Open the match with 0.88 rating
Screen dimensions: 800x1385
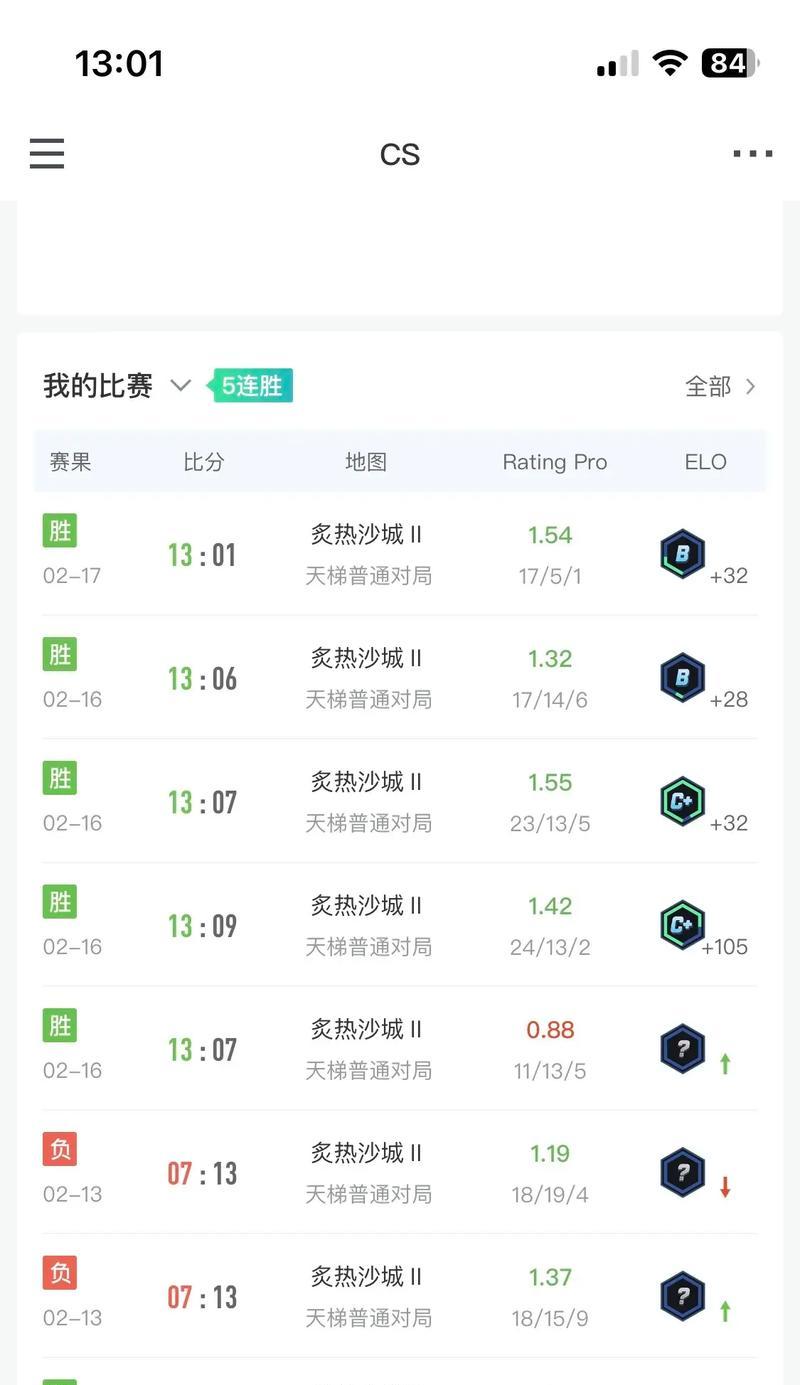click(400, 1050)
